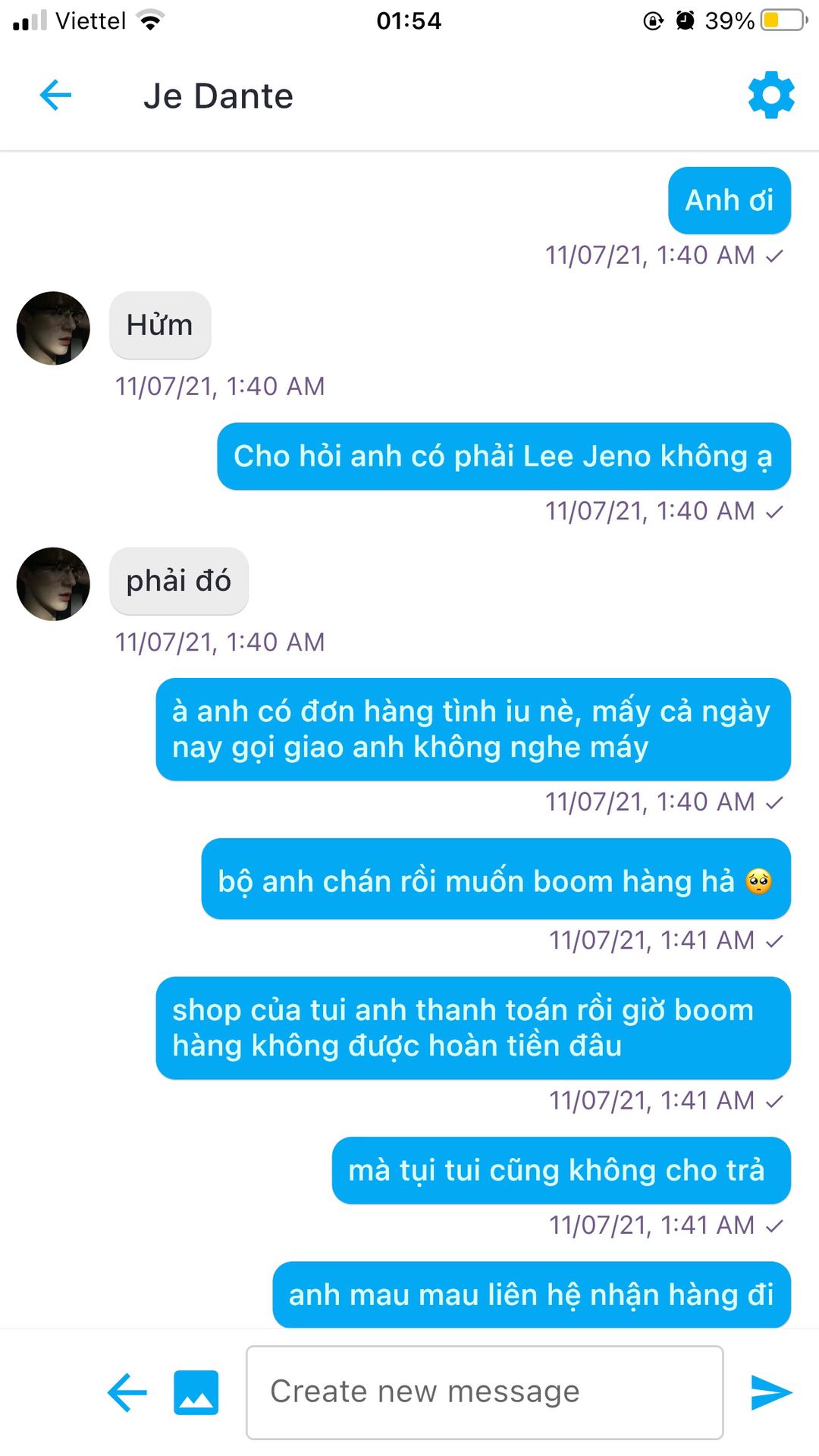Open Je Dante's avatar next to "Hửm"

(53, 328)
